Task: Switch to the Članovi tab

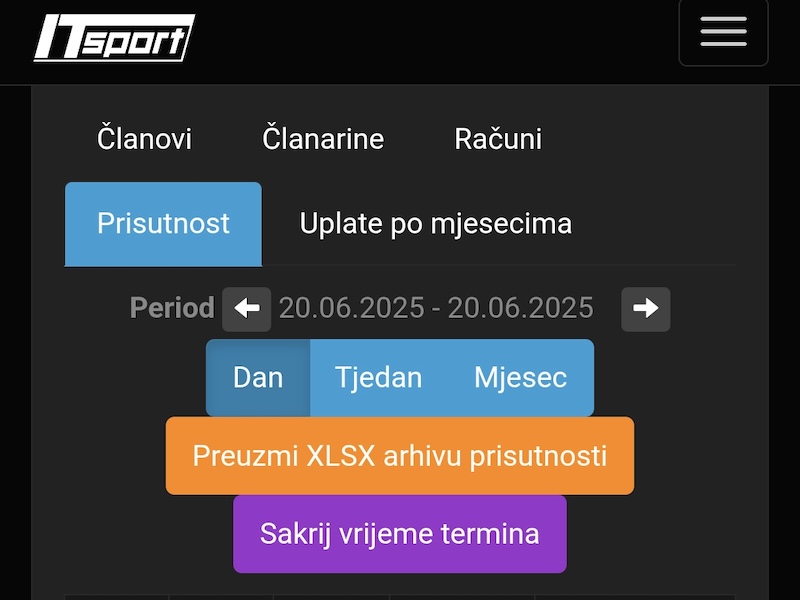Action: (144, 138)
